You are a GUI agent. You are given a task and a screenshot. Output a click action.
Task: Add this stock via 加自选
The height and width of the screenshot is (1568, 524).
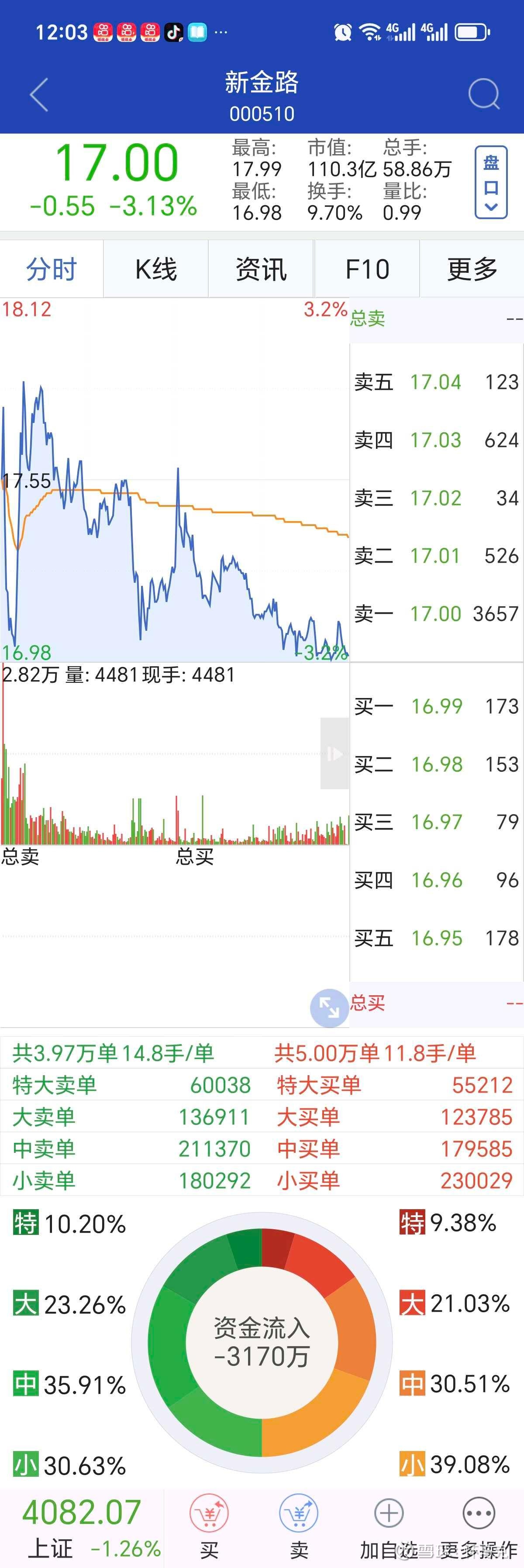[389, 1524]
